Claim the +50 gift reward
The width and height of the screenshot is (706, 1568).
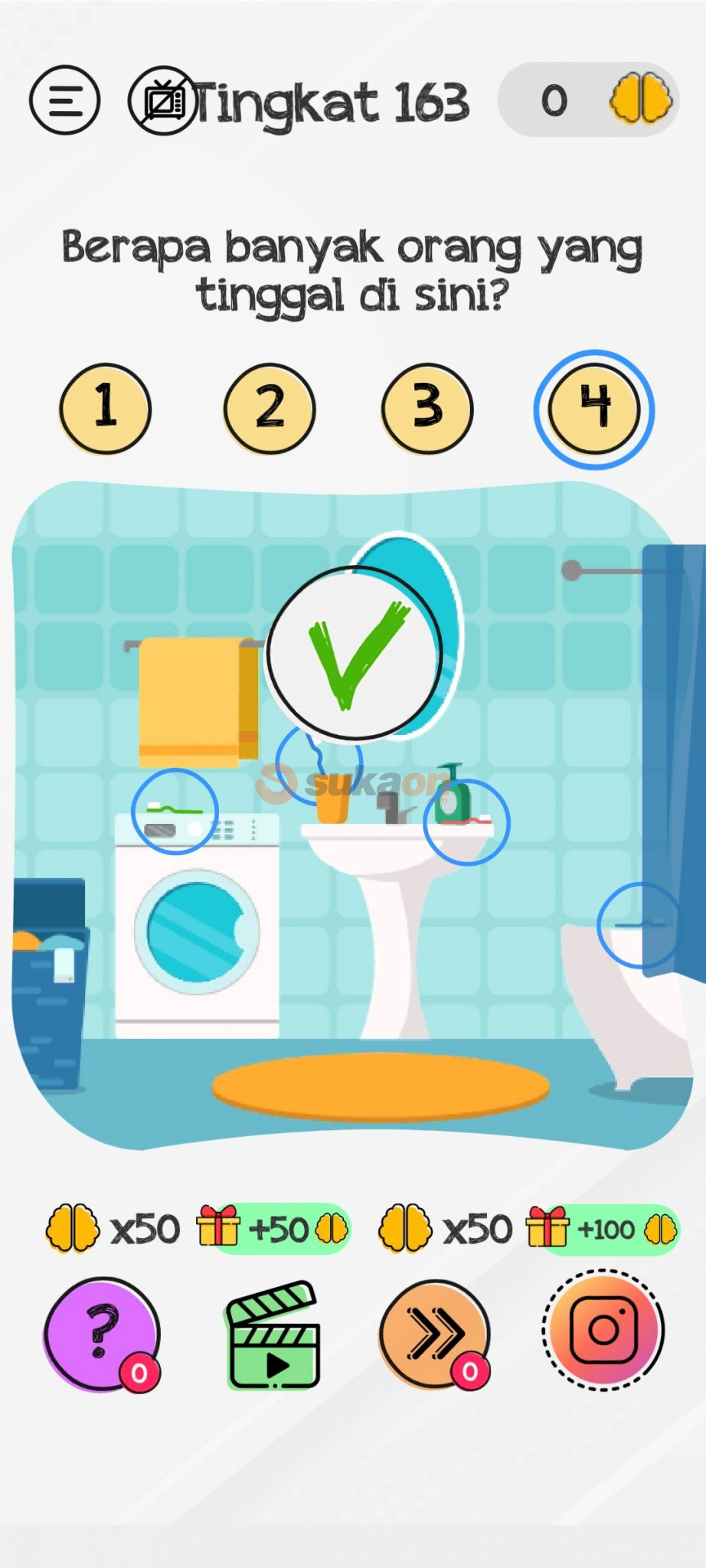(x=273, y=1229)
